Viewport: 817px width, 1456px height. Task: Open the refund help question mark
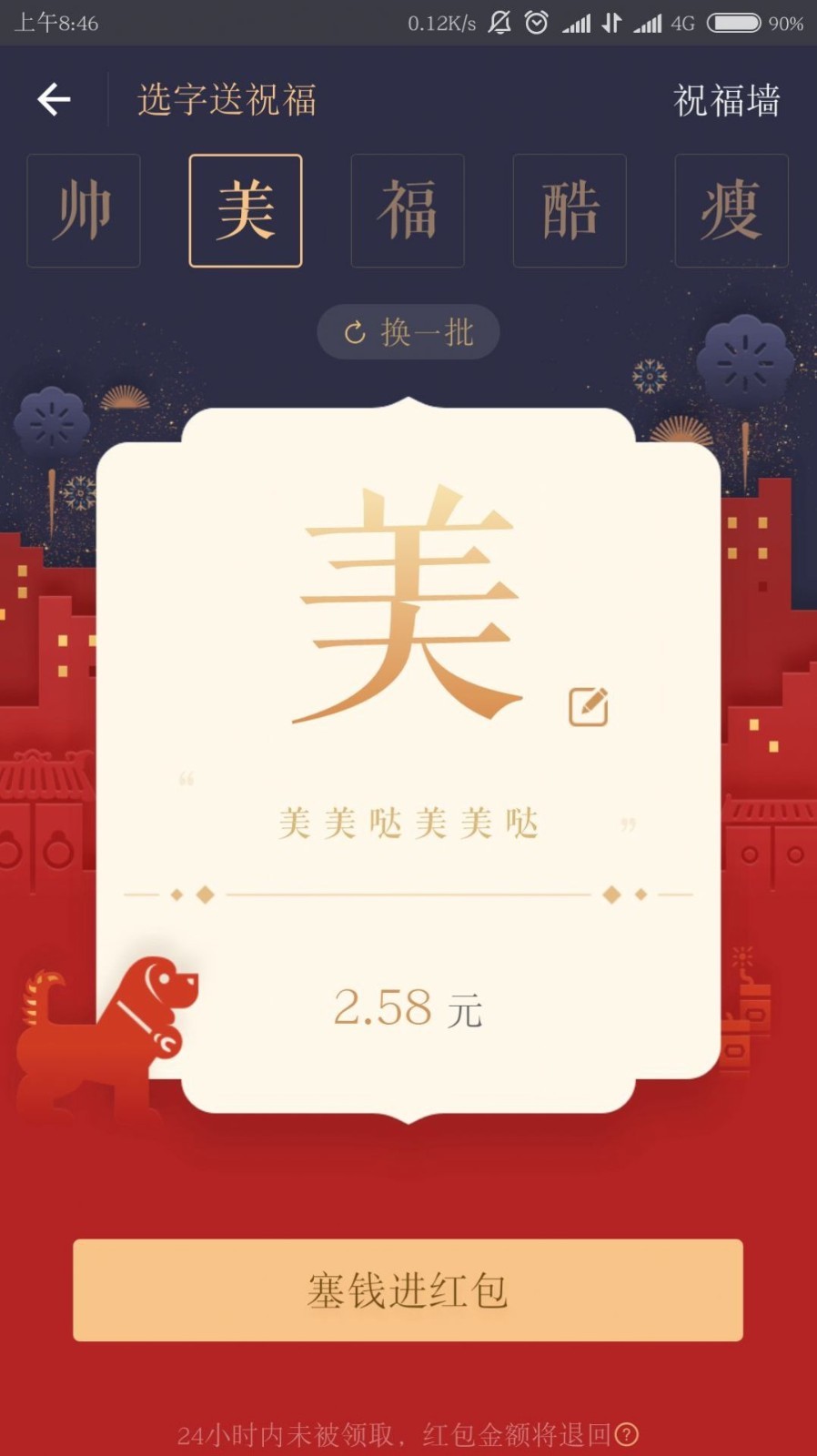click(627, 1435)
